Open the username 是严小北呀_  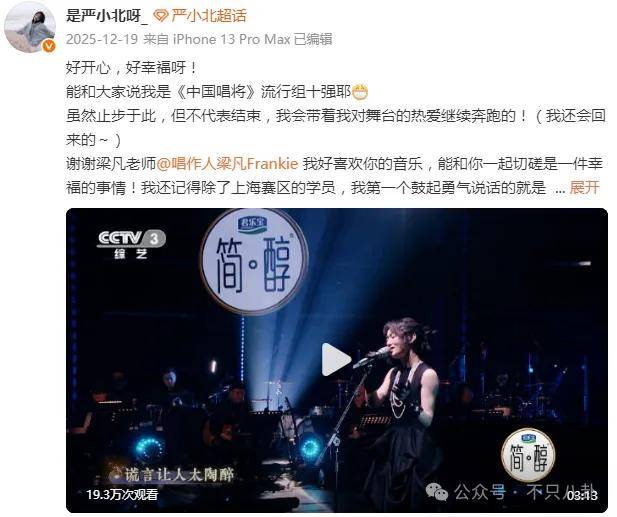click(x=105, y=15)
